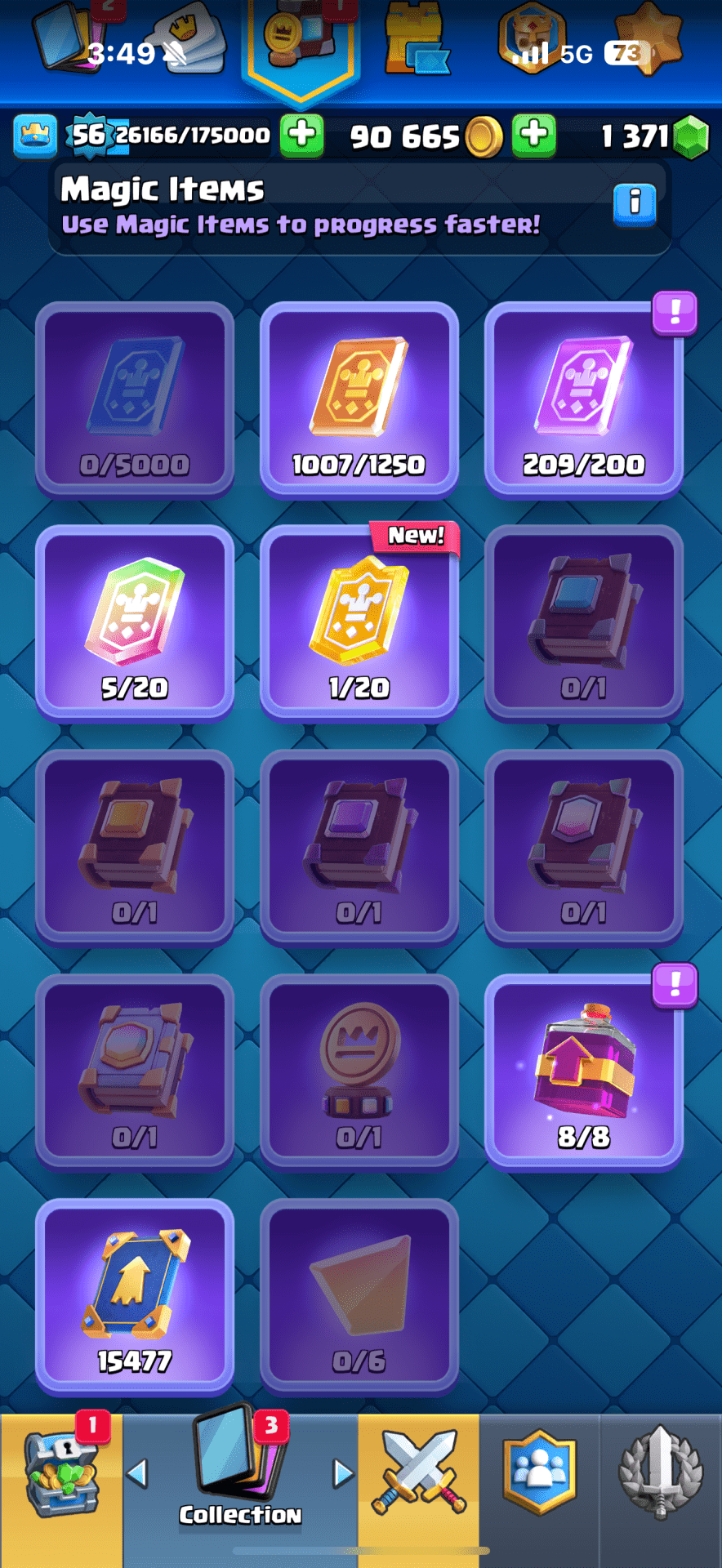The height and width of the screenshot is (1568, 722).
Task: Open the 0/1 magic coin item
Action: (x=359, y=1071)
